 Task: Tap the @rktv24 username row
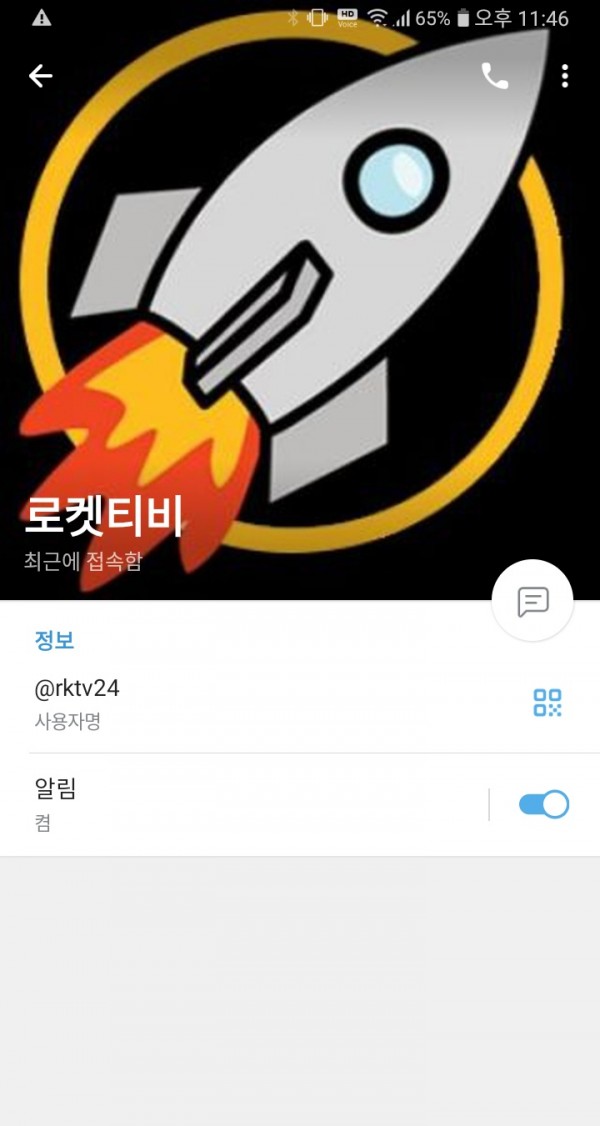[x=250, y=703]
